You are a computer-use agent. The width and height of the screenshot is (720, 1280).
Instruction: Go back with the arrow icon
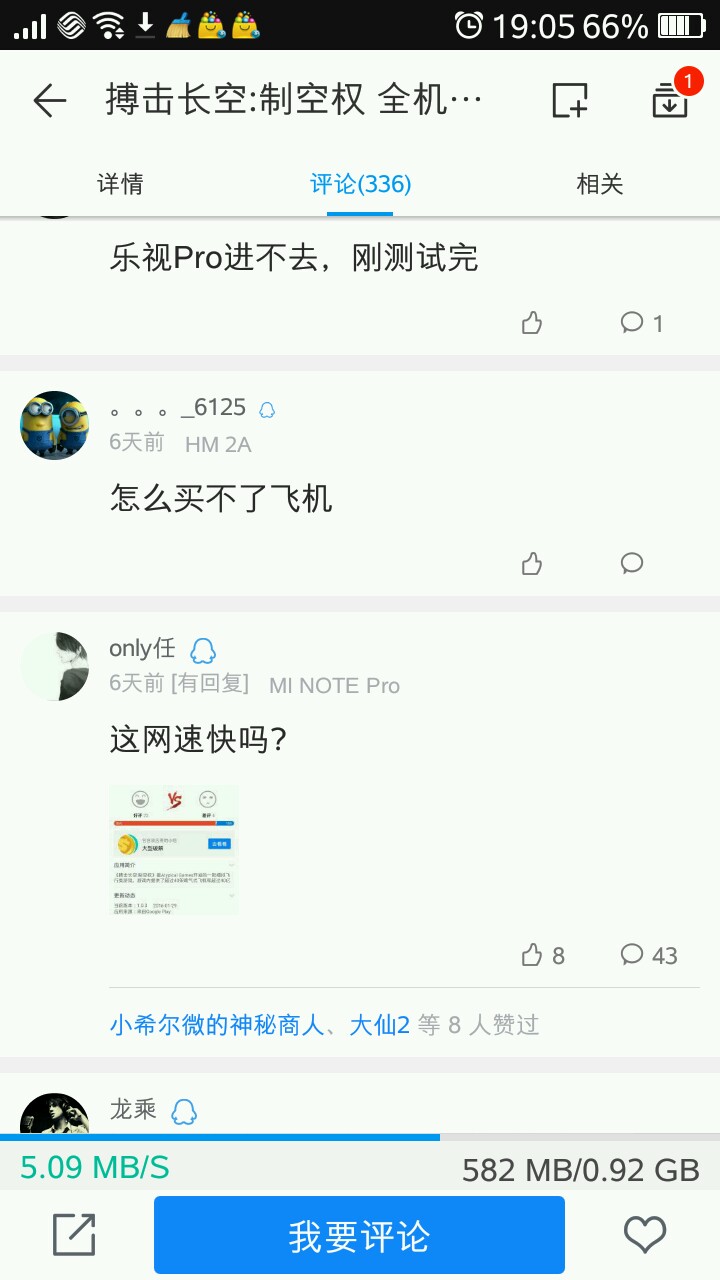[x=49, y=100]
